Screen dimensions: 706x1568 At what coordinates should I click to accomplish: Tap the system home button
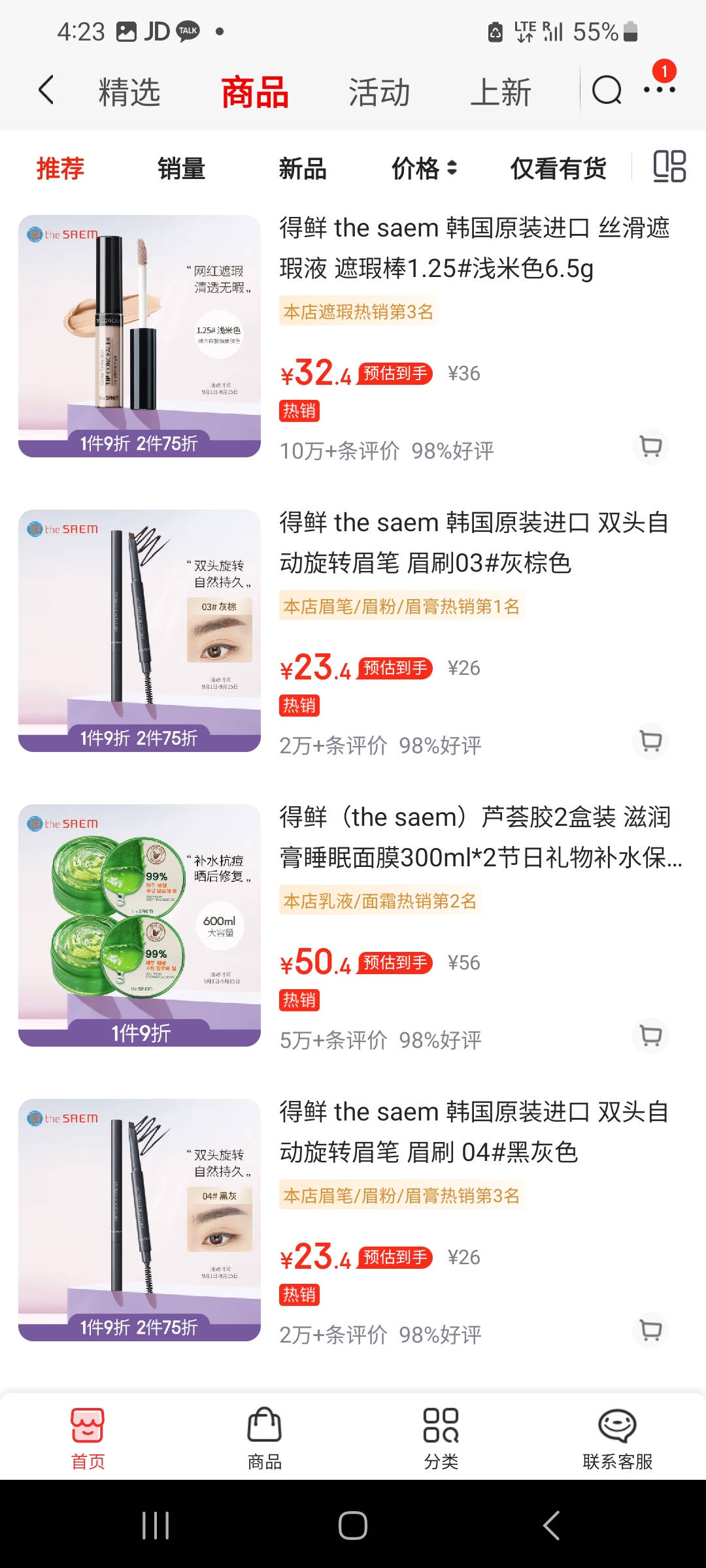pyautogui.click(x=353, y=1526)
